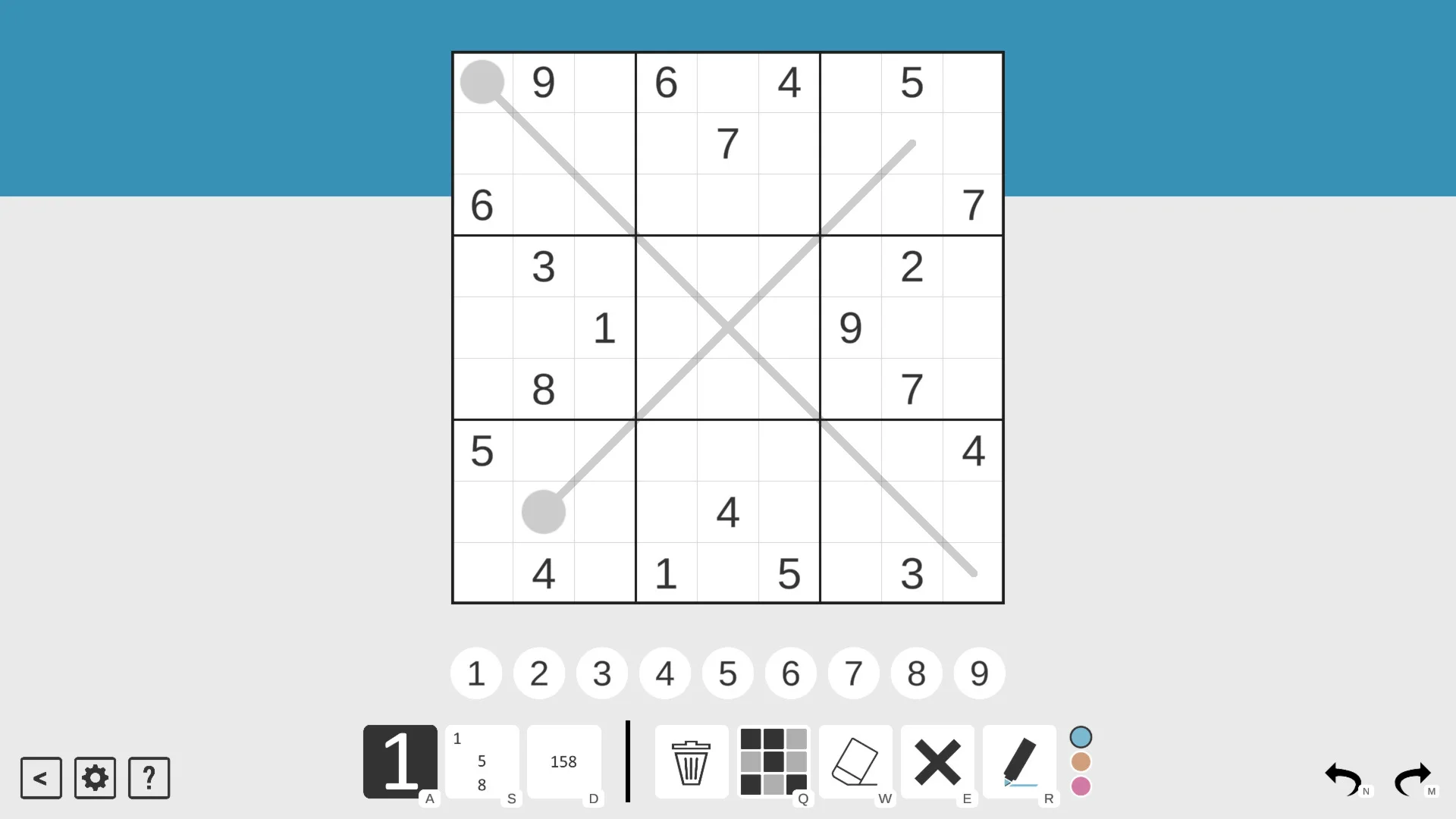This screenshot has height=819, width=1456.
Task: Select number 1 on the number pad
Action: (476, 673)
